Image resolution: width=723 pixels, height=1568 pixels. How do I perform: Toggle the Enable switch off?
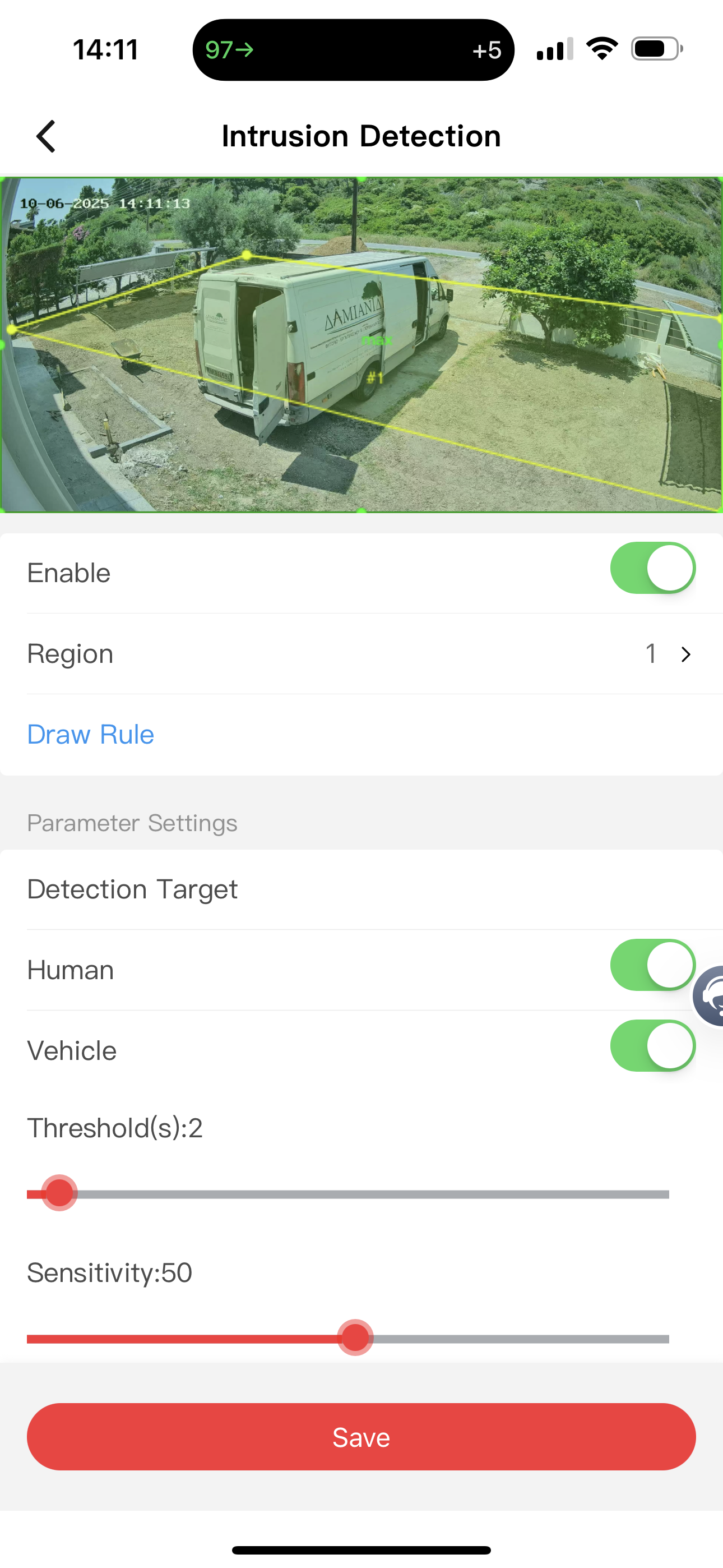[652, 568]
